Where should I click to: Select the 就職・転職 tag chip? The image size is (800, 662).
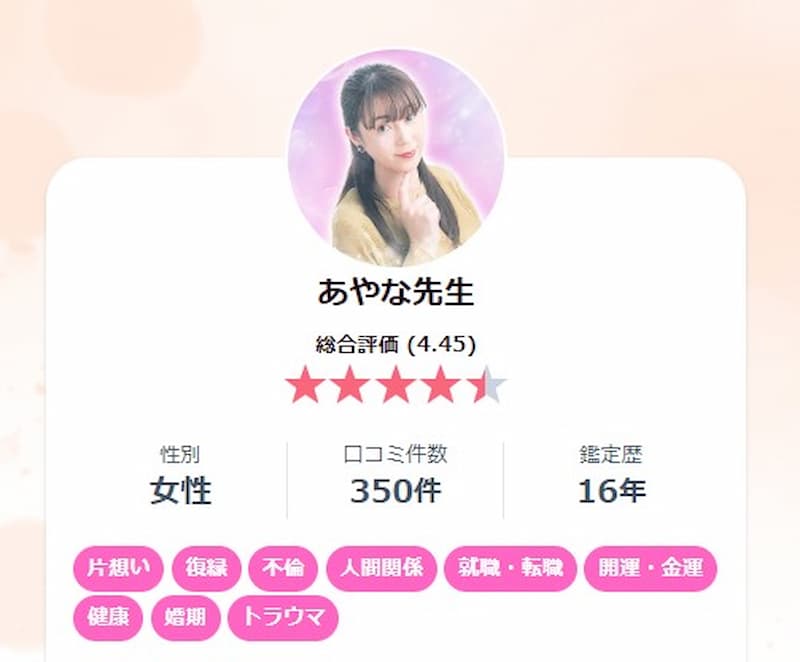pyautogui.click(x=510, y=569)
